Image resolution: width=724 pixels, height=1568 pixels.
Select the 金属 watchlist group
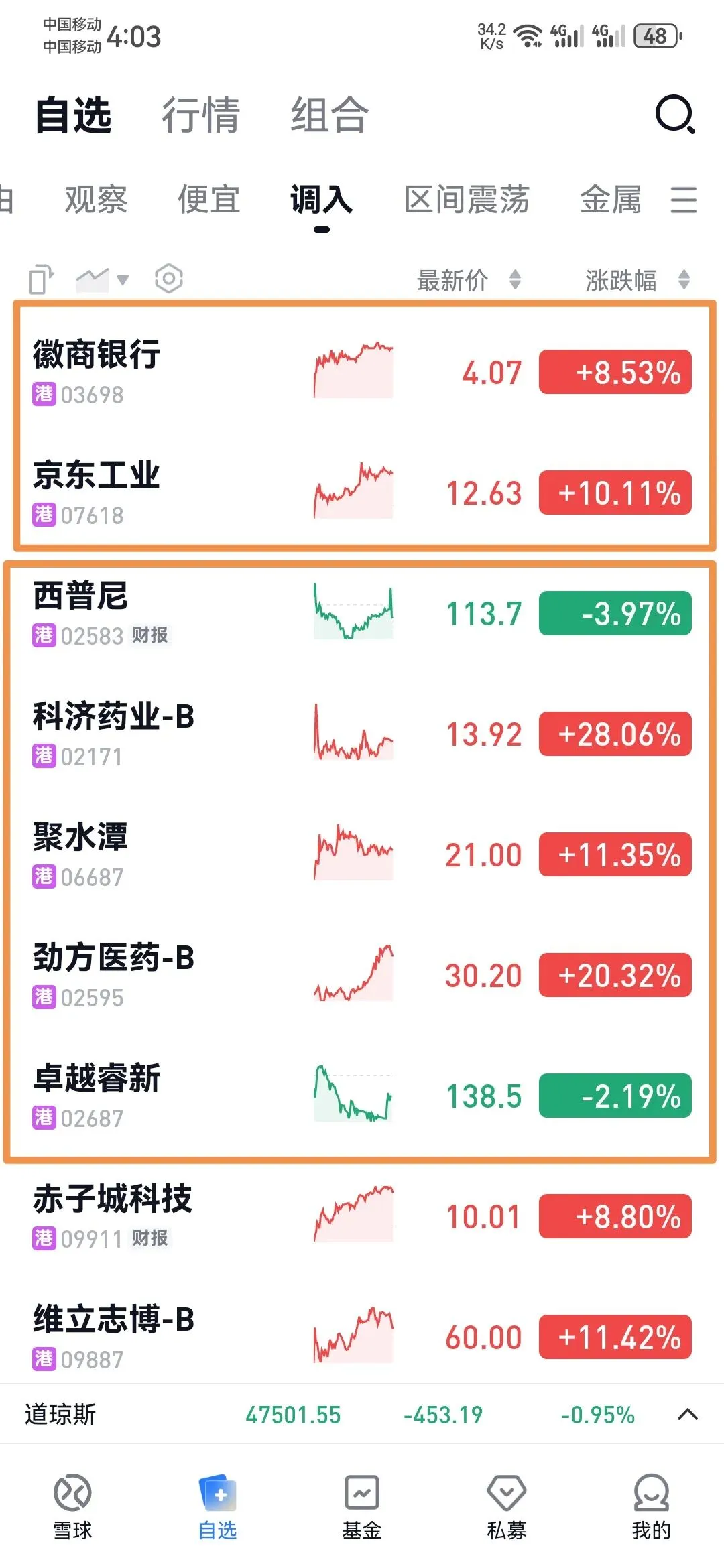pos(610,200)
